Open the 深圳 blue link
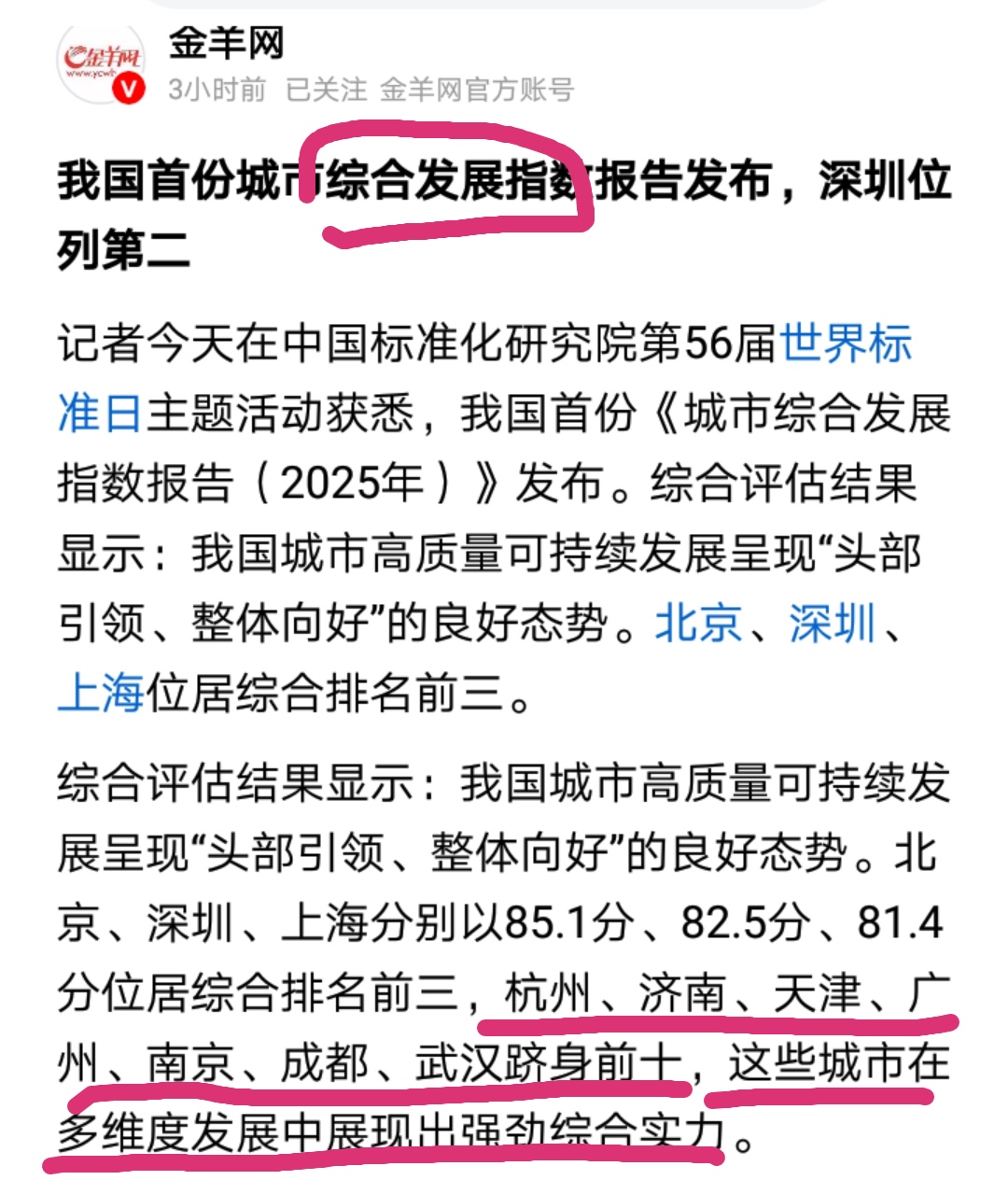This screenshot has width=1008, height=1180. pyautogui.click(x=833, y=623)
